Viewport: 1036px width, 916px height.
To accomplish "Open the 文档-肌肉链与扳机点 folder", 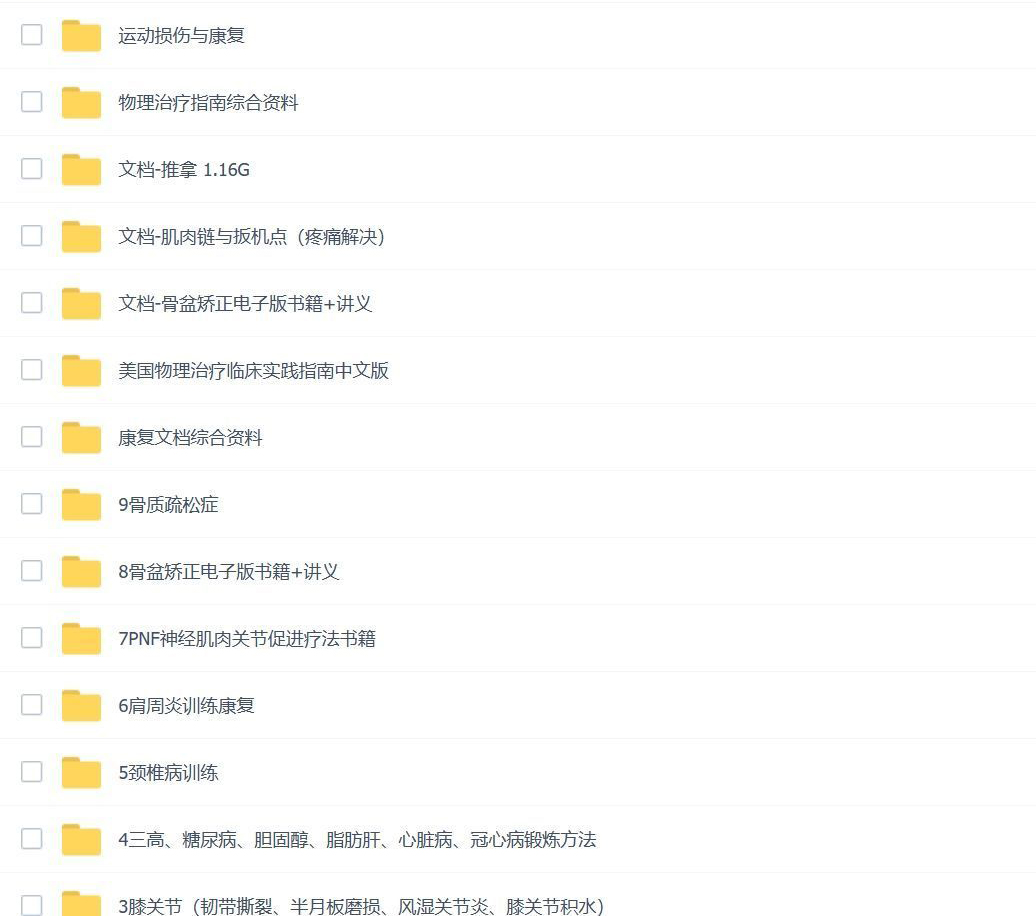I will pos(251,237).
